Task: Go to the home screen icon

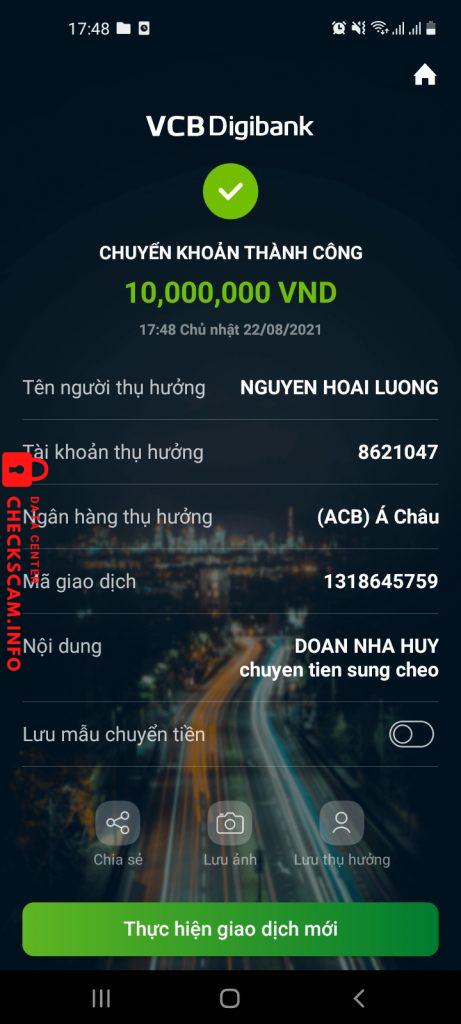Action: pos(424,75)
